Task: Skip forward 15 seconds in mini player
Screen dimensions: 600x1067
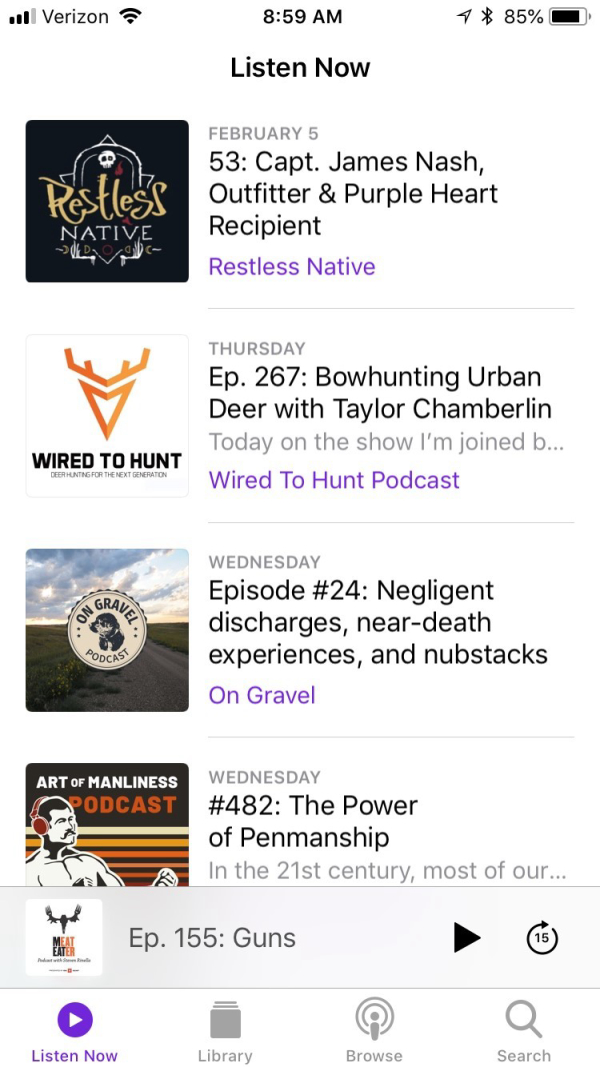Action: coord(542,938)
